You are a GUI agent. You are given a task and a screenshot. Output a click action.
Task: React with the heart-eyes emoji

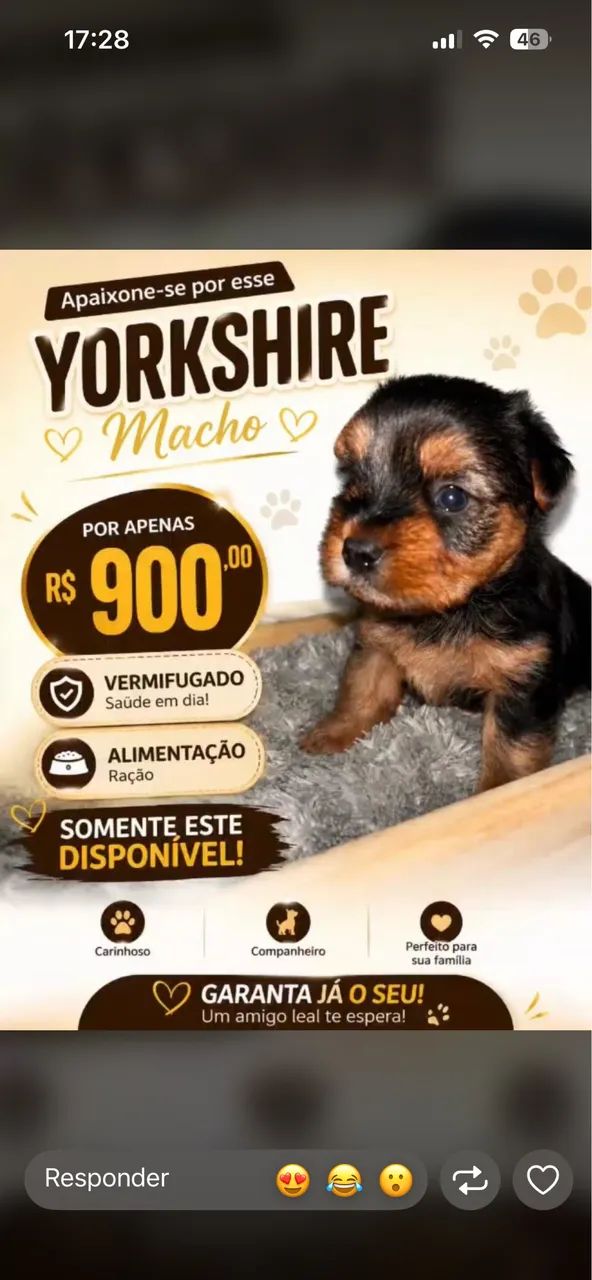pyautogui.click(x=293, y=1180)
